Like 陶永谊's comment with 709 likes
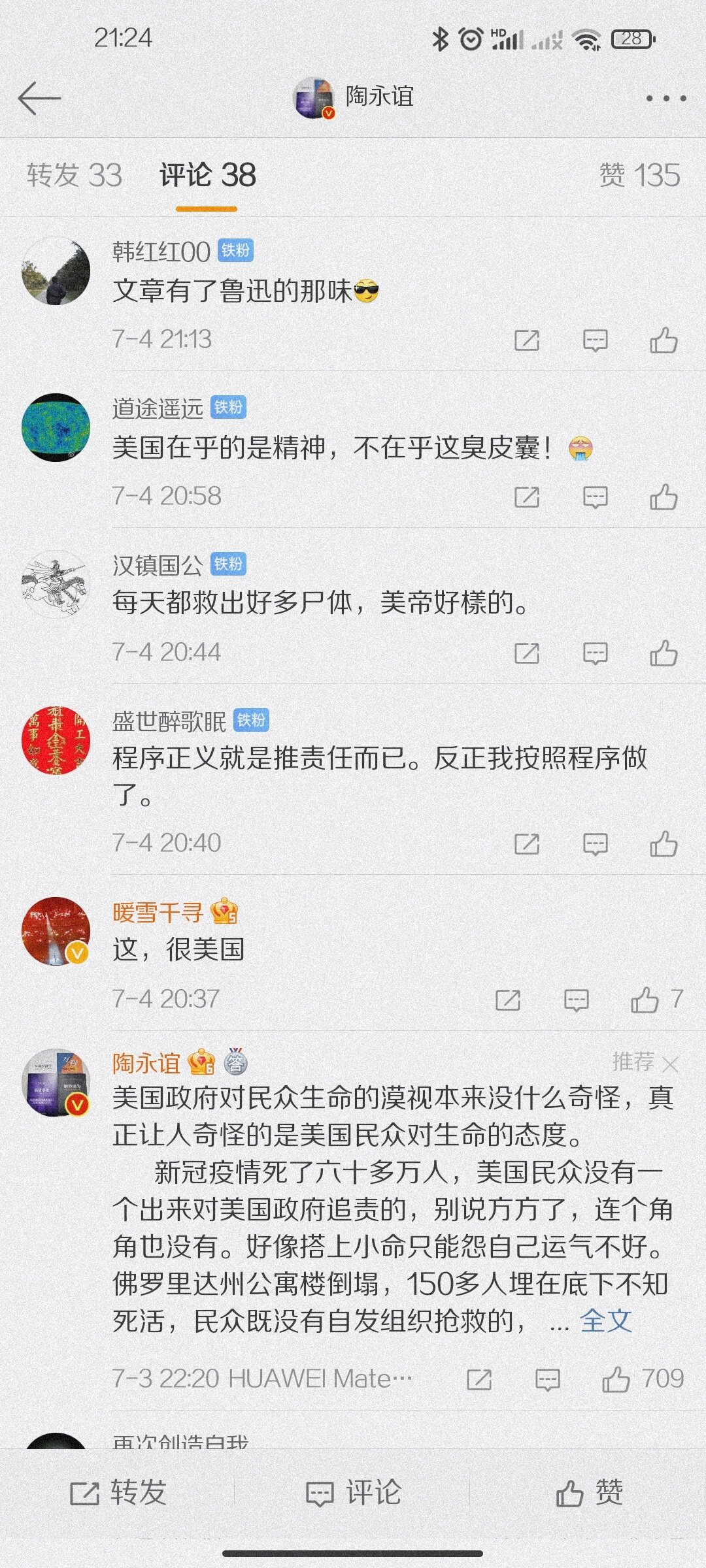 616,1380
